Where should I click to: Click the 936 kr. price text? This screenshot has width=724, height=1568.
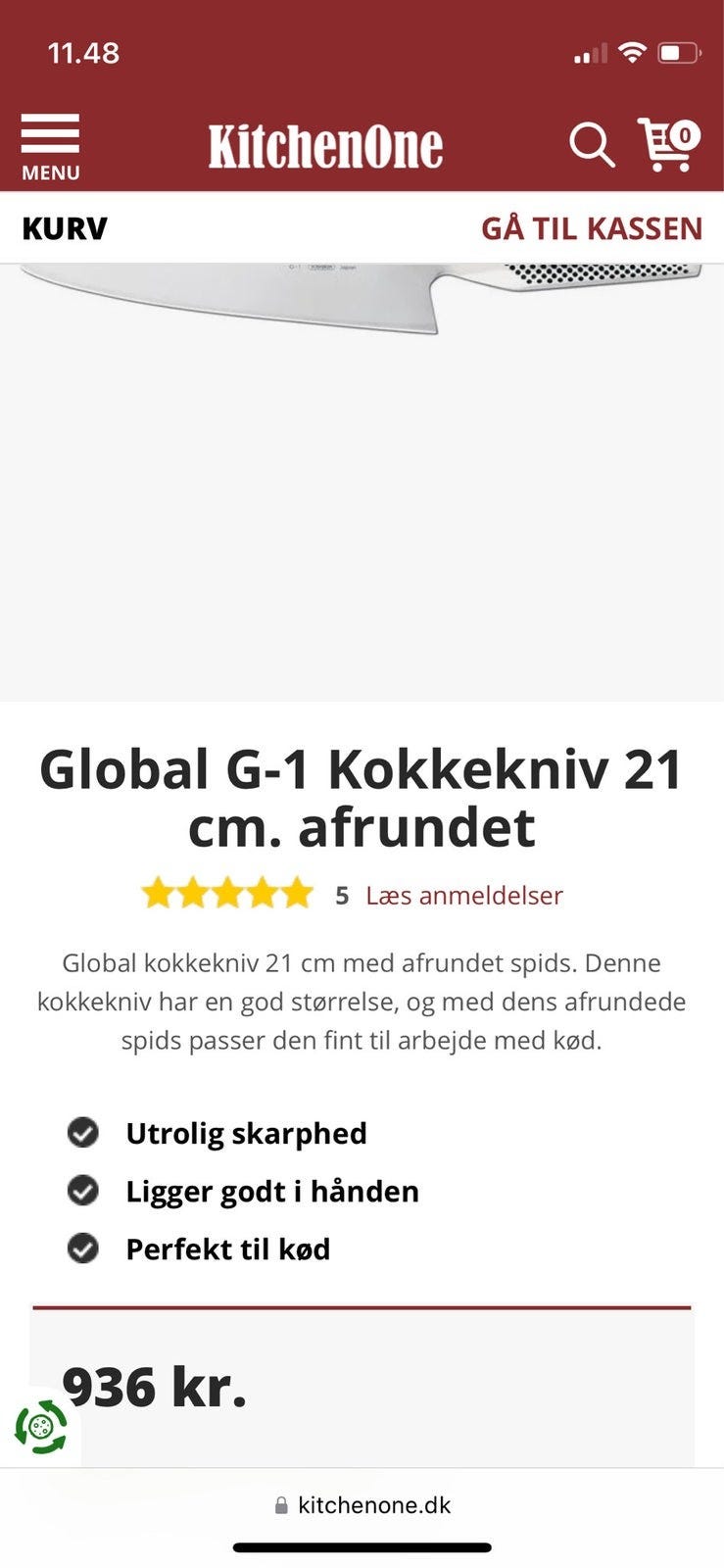(x=154, y=1388)
